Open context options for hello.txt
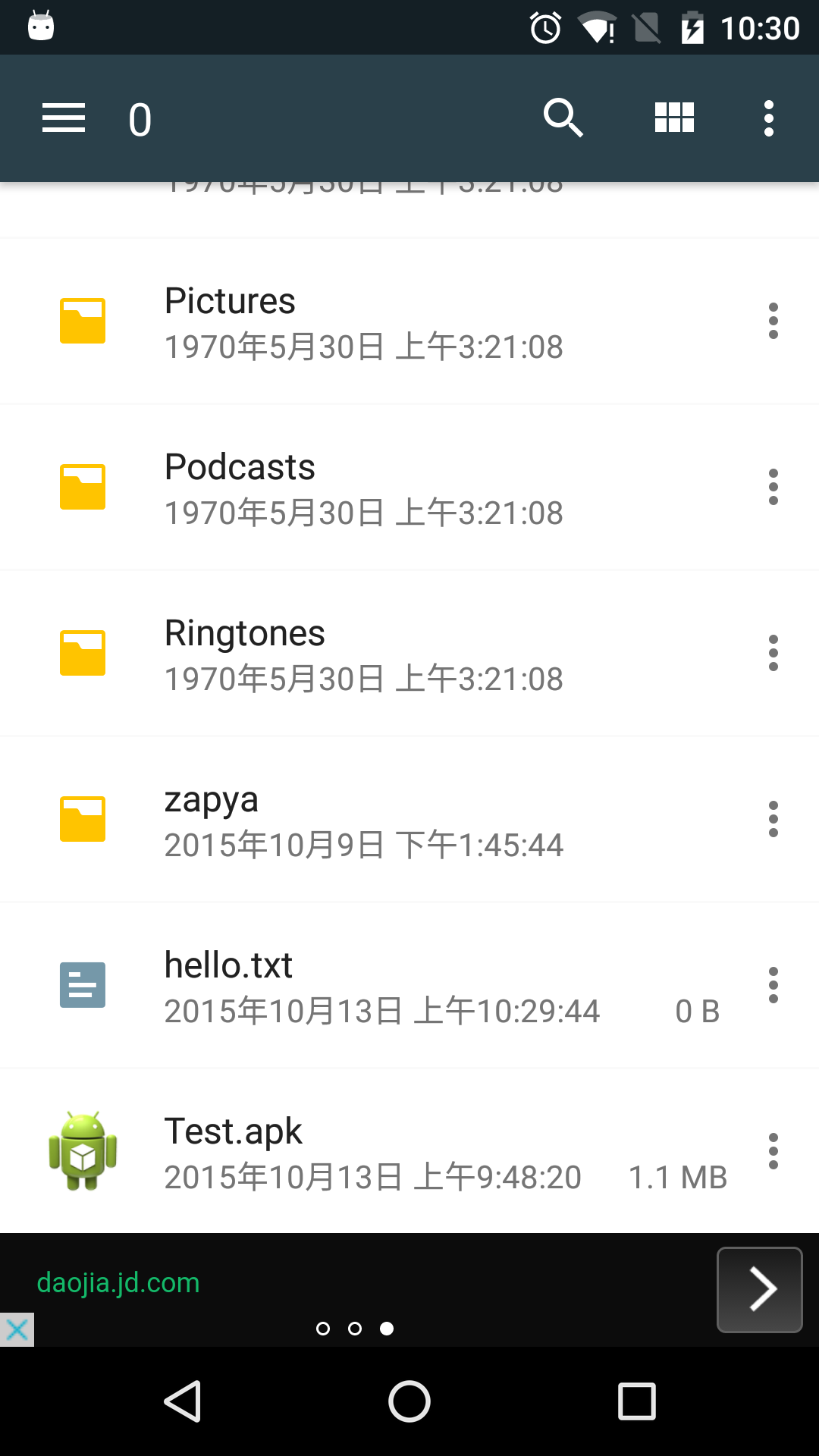The image size is (819, 1456). click(x=773, y=985)
